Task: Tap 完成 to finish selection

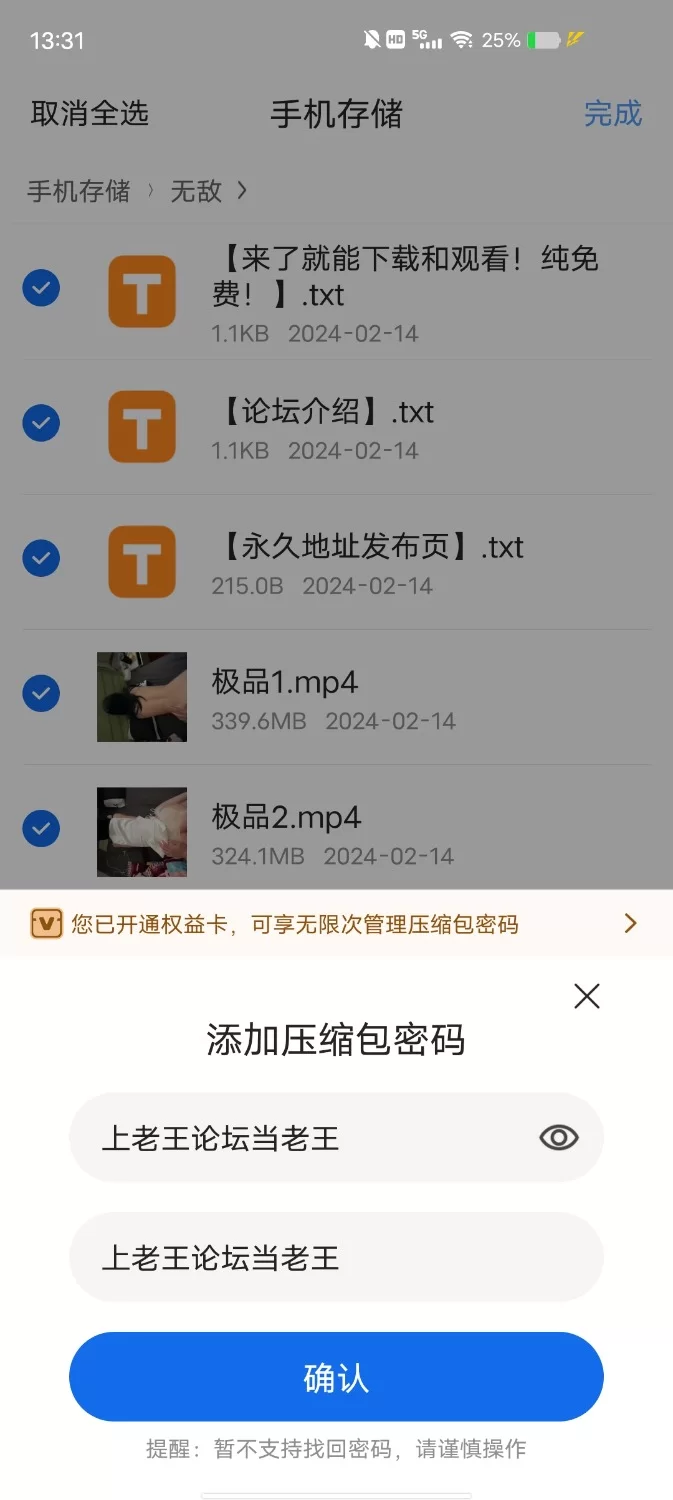Action: tap(612, 114)
